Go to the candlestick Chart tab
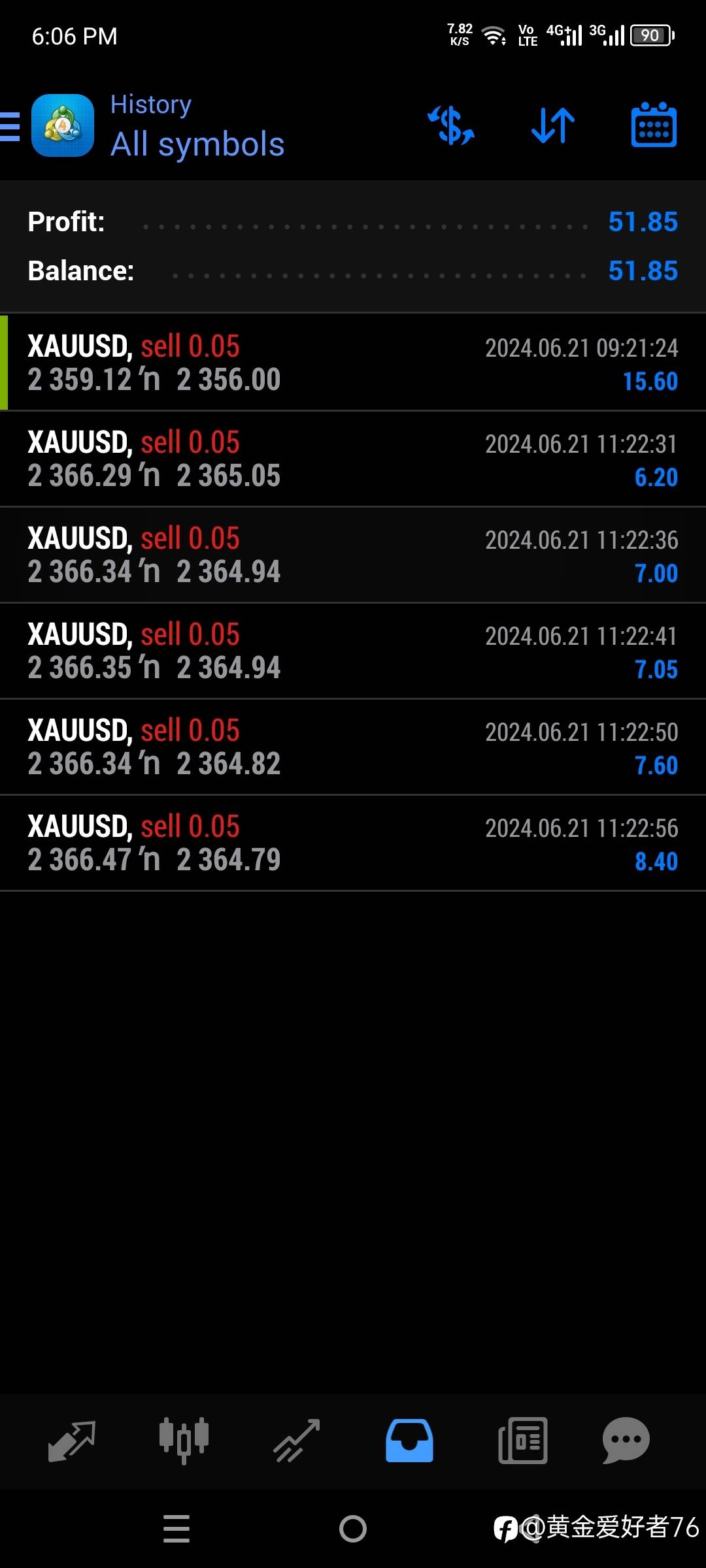This screenshot has width=706, height=1568. [x=184, y=1441]
